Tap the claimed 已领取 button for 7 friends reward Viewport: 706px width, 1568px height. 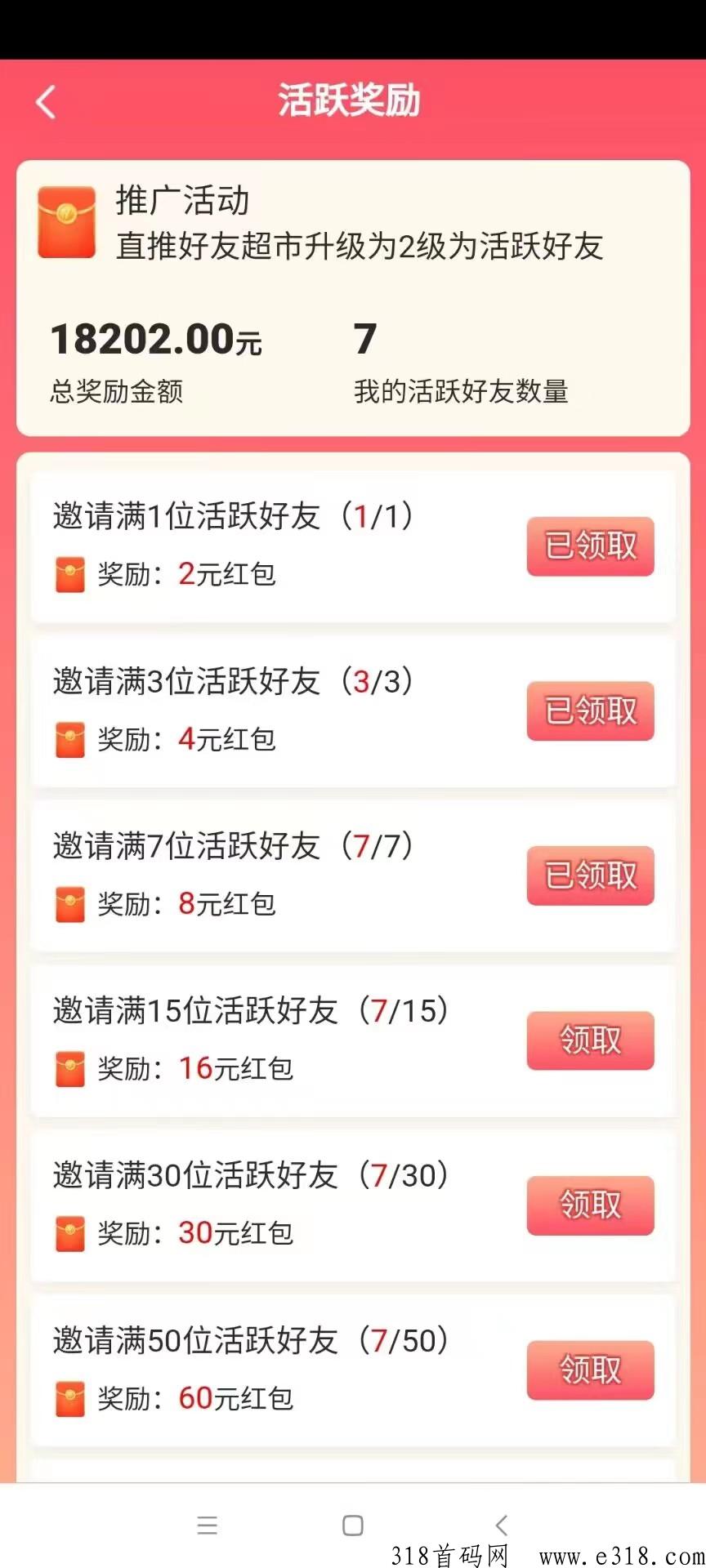pyautogui.click(x=590, y=876)
